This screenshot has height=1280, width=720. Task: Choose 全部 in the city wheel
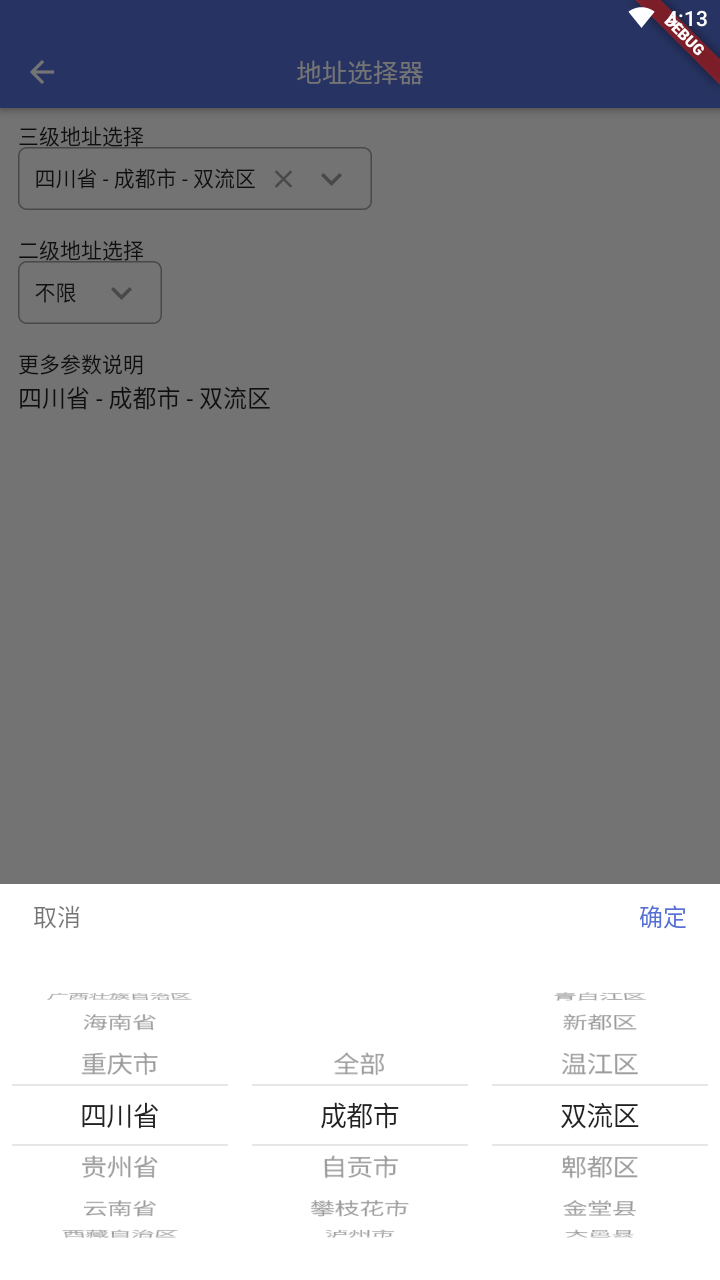[x=360, y=1064]
